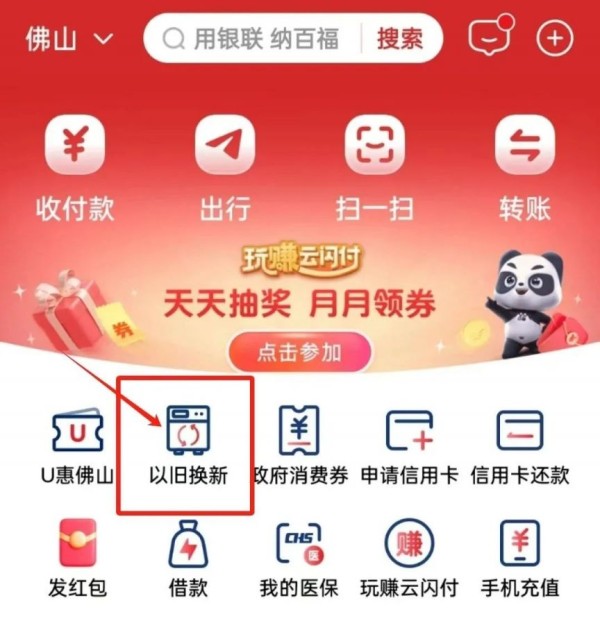Open the 佛山 city selector dropdown

[x=69, y=39]
